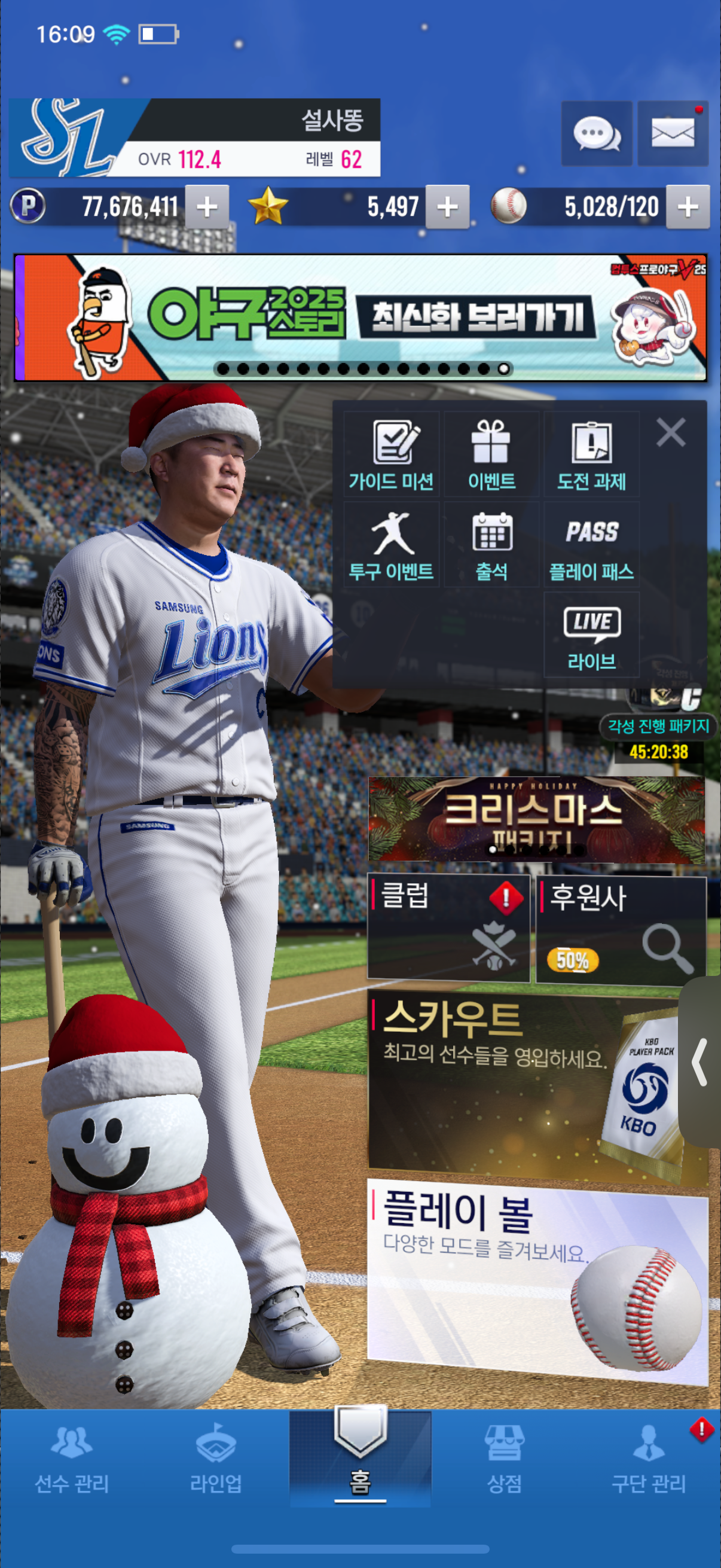Open 스카우트 player pack card

[x=523, y=1084]
